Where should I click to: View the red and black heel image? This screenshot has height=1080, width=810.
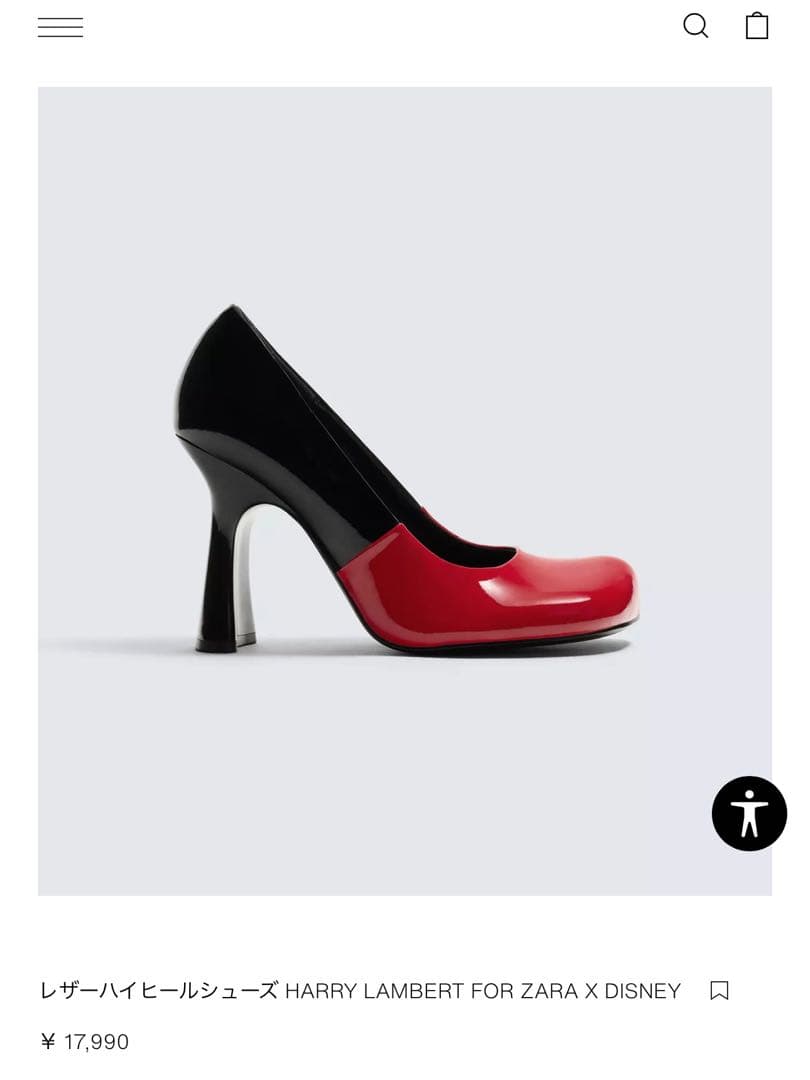(405, 490)
